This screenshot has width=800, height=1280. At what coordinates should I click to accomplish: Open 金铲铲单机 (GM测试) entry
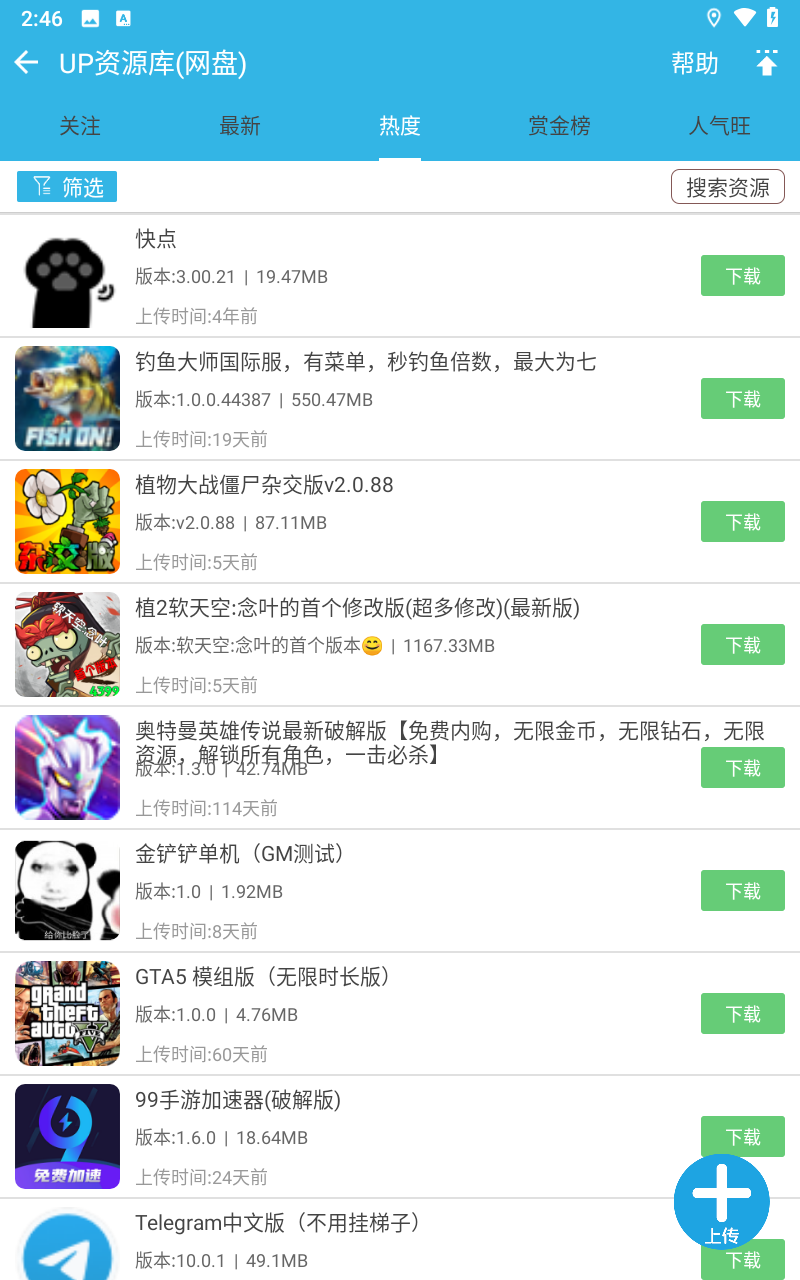pos(240,854)
